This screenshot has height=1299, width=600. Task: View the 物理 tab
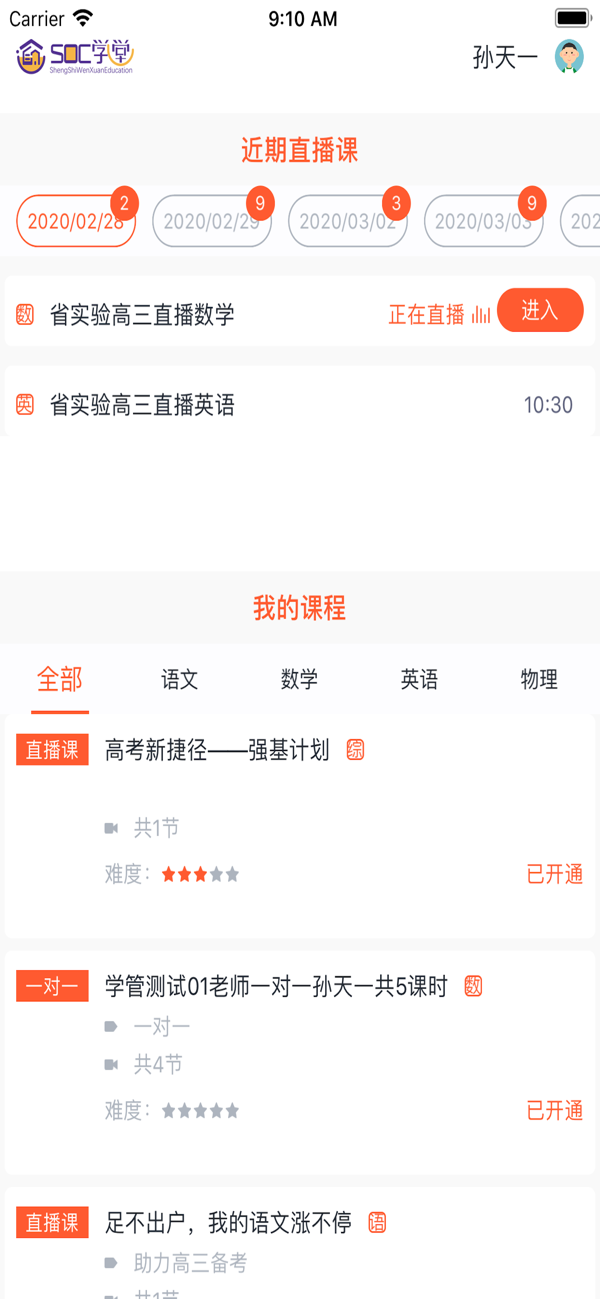539,680
